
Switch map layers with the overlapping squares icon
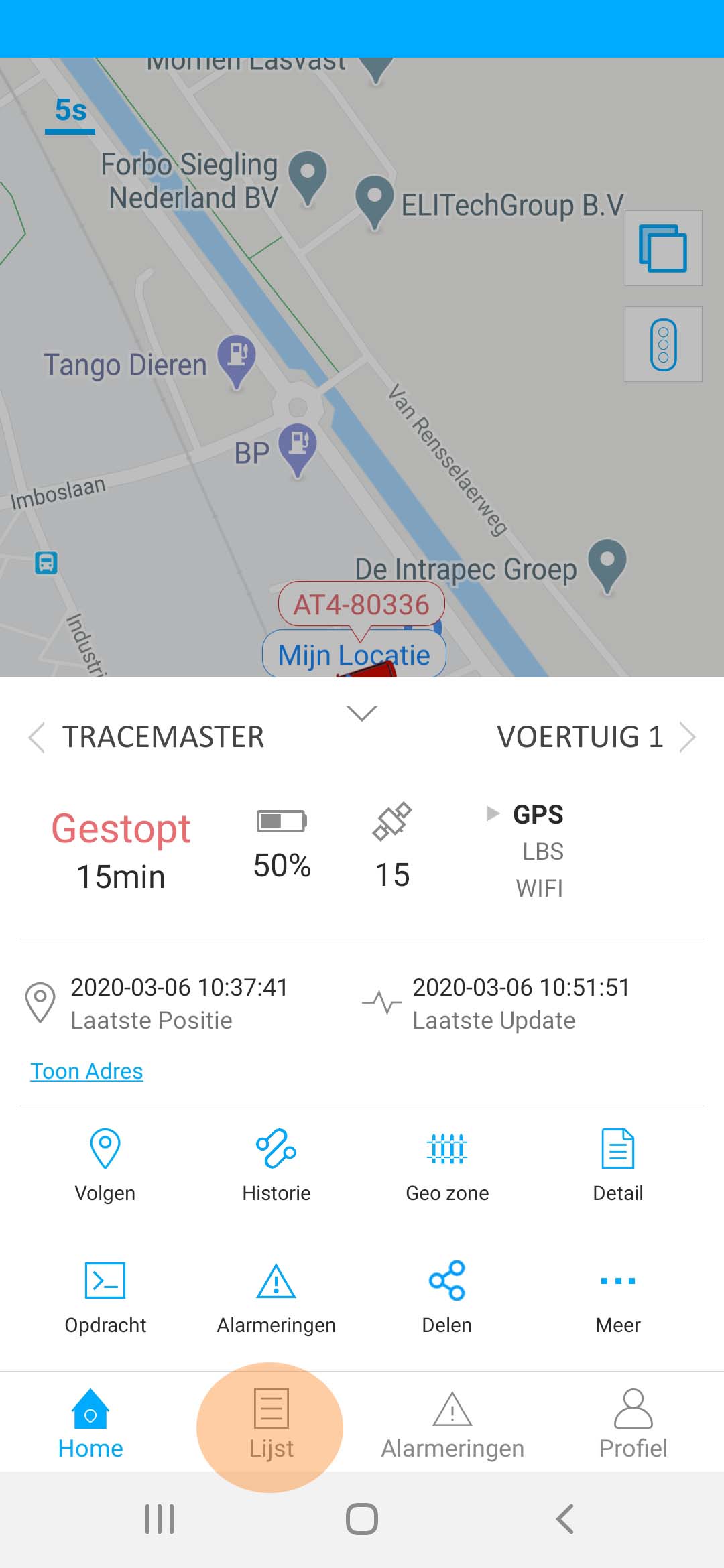(x=663, y=248)
